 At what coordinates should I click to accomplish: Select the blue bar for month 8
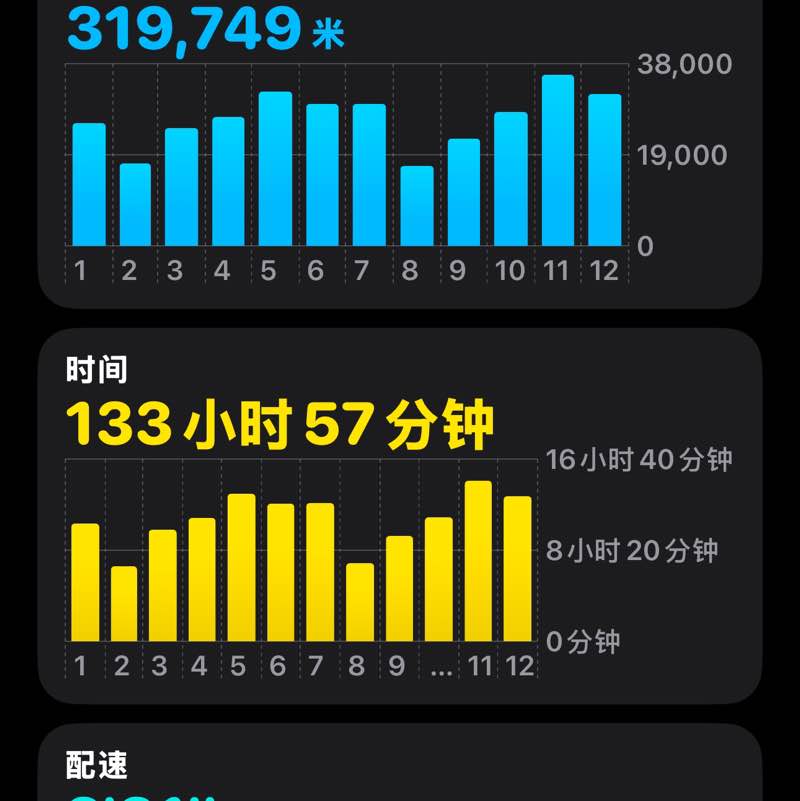click(x=415, y=207)
